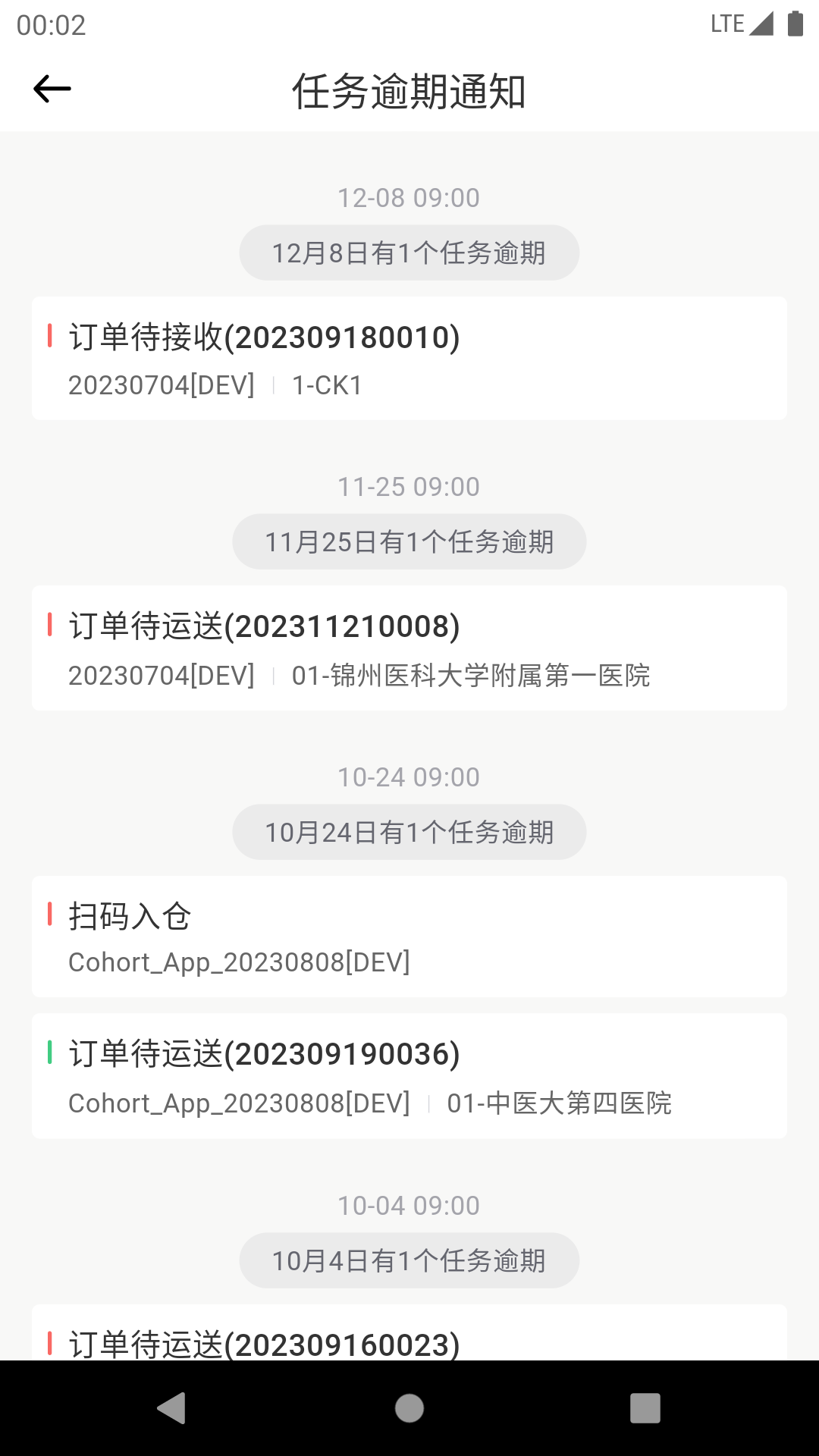Open order pending receipt 202309180010

pos(409,359)
